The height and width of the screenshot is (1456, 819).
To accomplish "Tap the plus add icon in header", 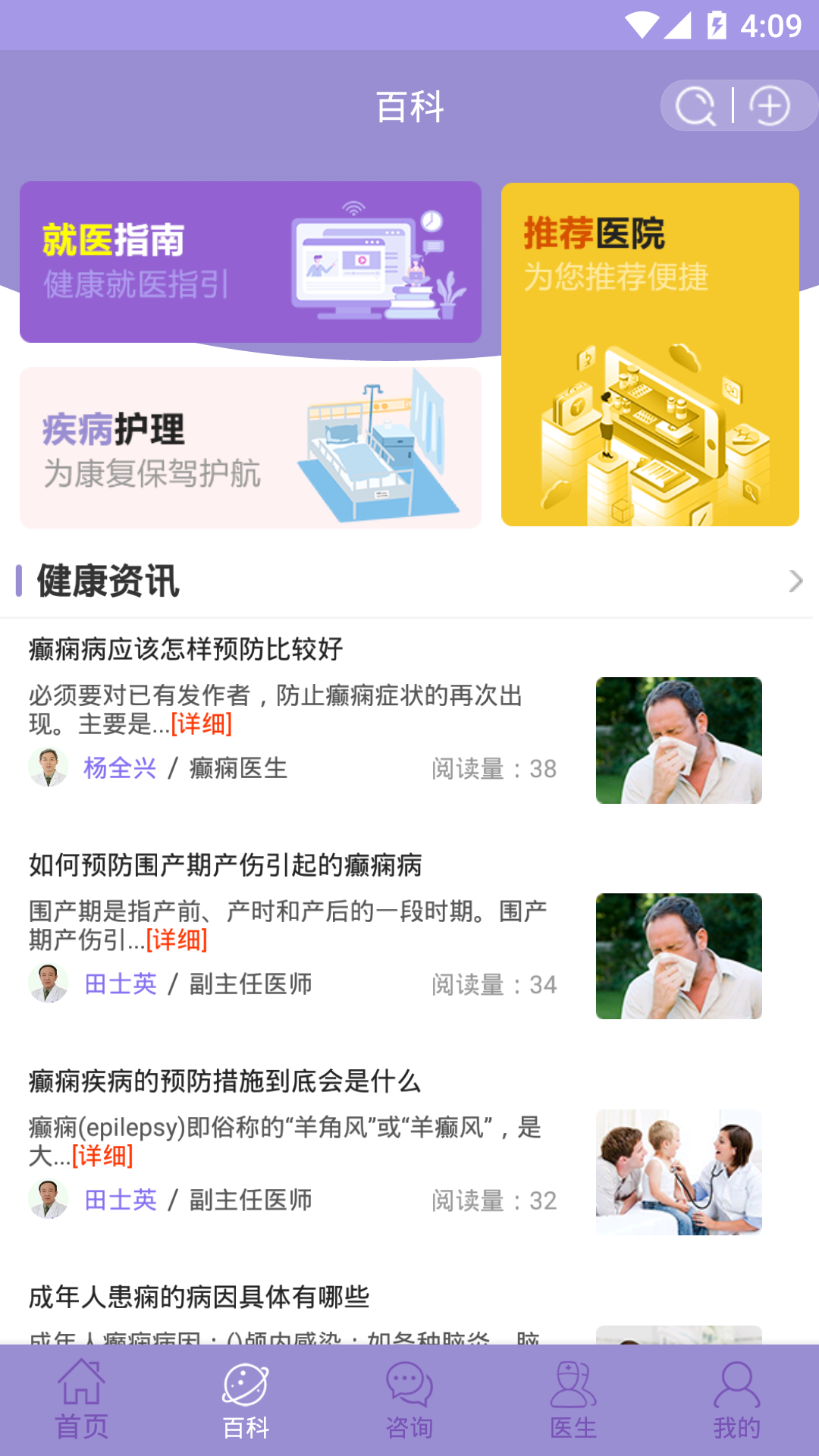I will (x=770, y=106).
